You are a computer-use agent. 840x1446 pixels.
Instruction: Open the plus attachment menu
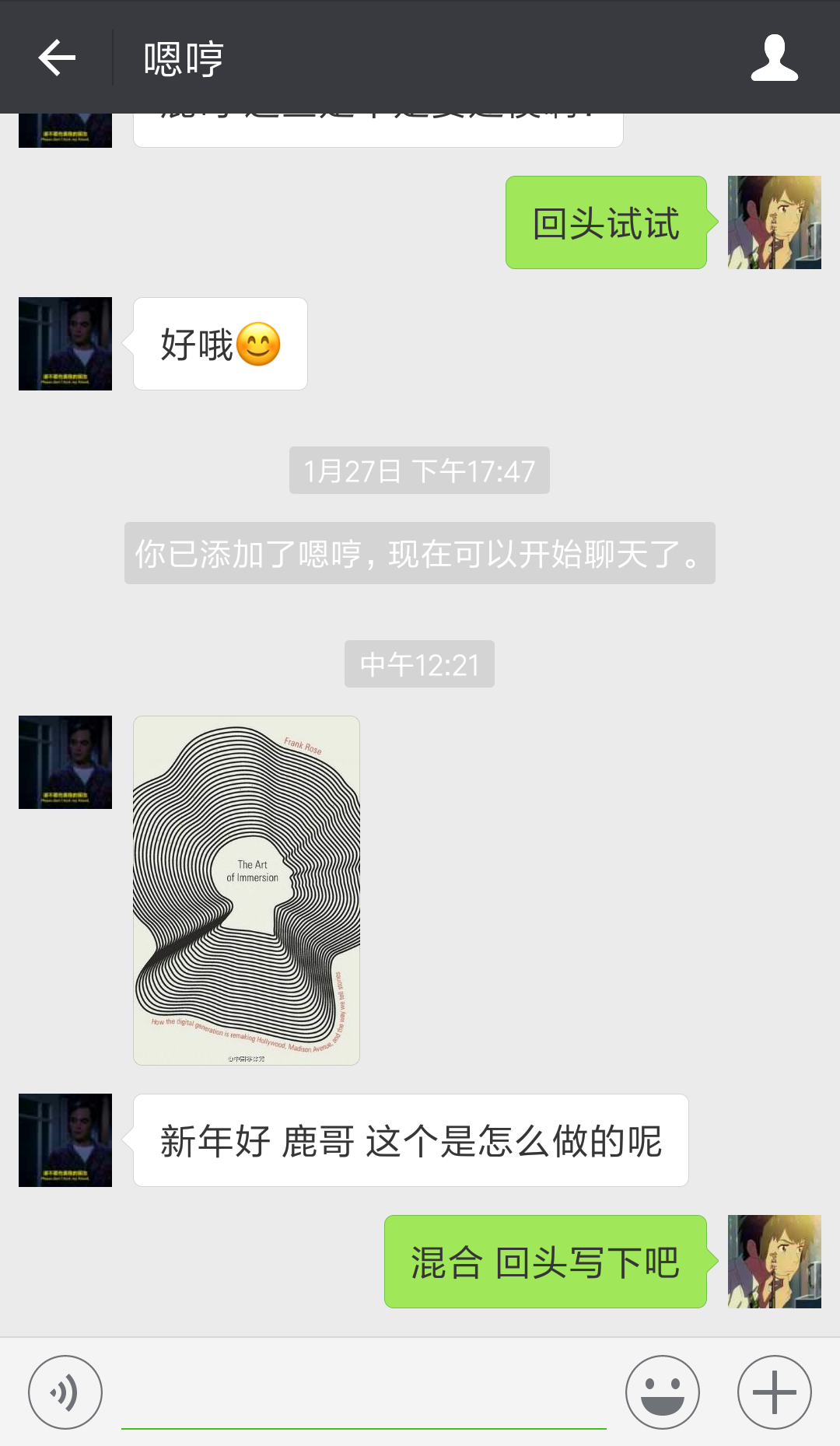point(775,1392)
